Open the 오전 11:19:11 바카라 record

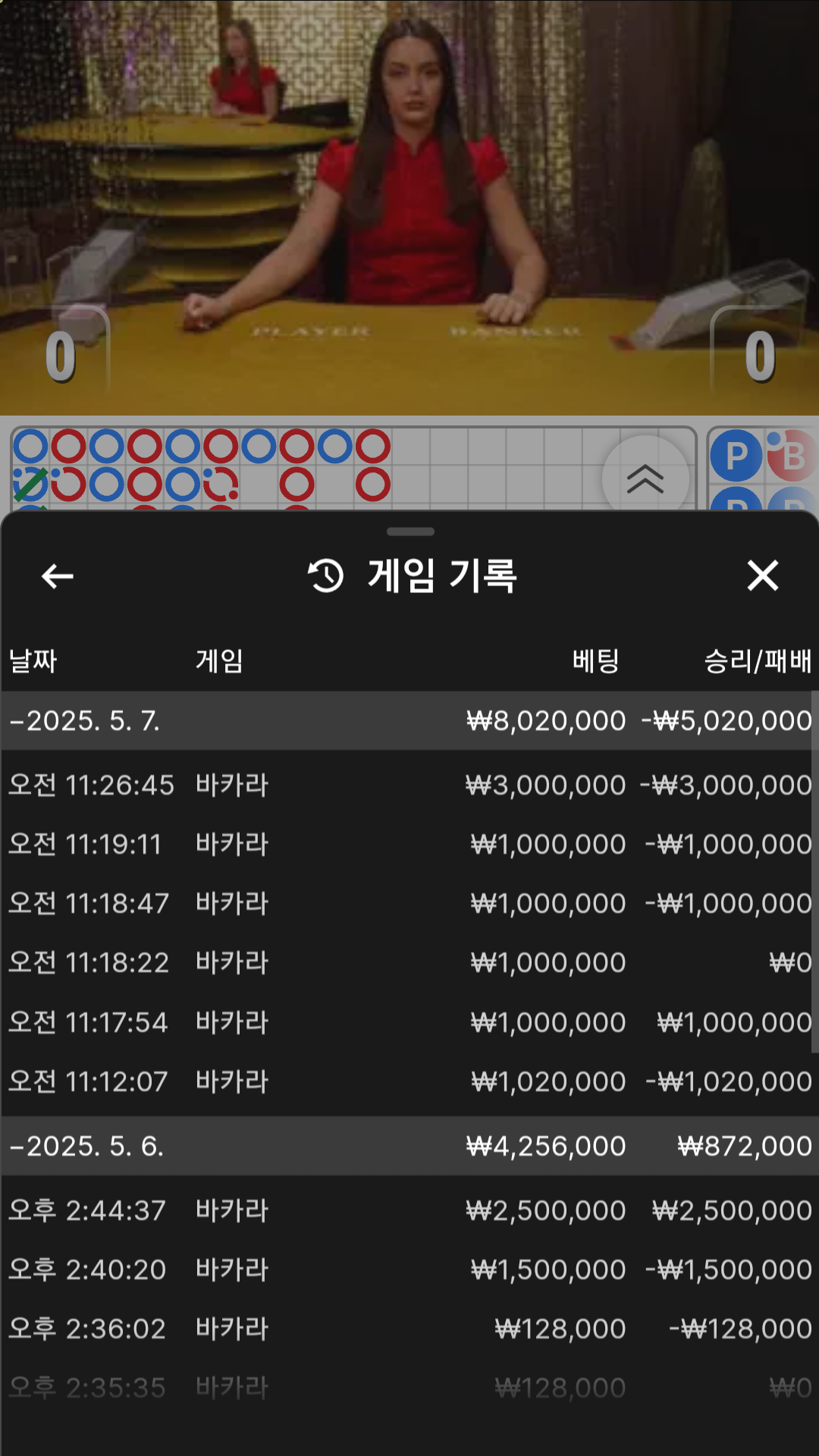(409, 844)
